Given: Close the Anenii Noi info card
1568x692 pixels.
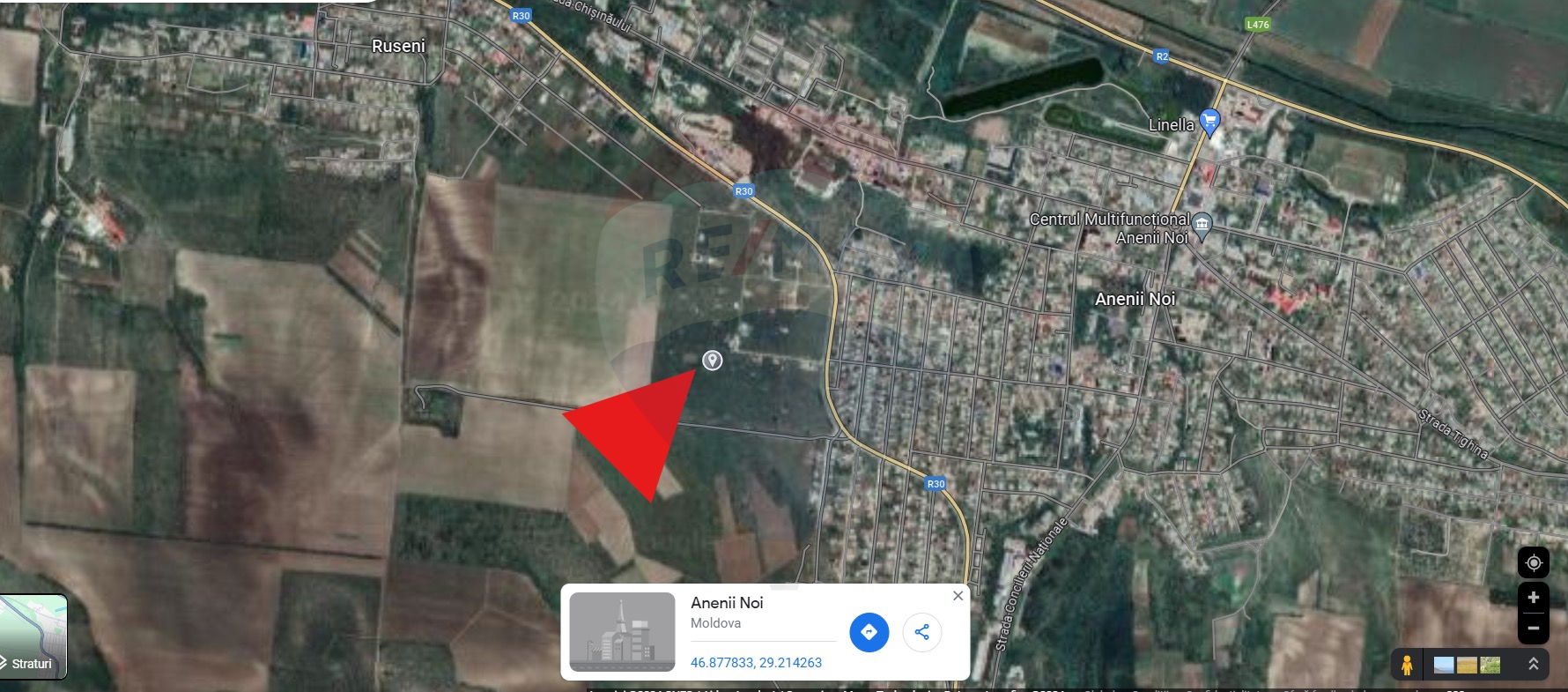Looking at the screenshot, I should (958, 596).
